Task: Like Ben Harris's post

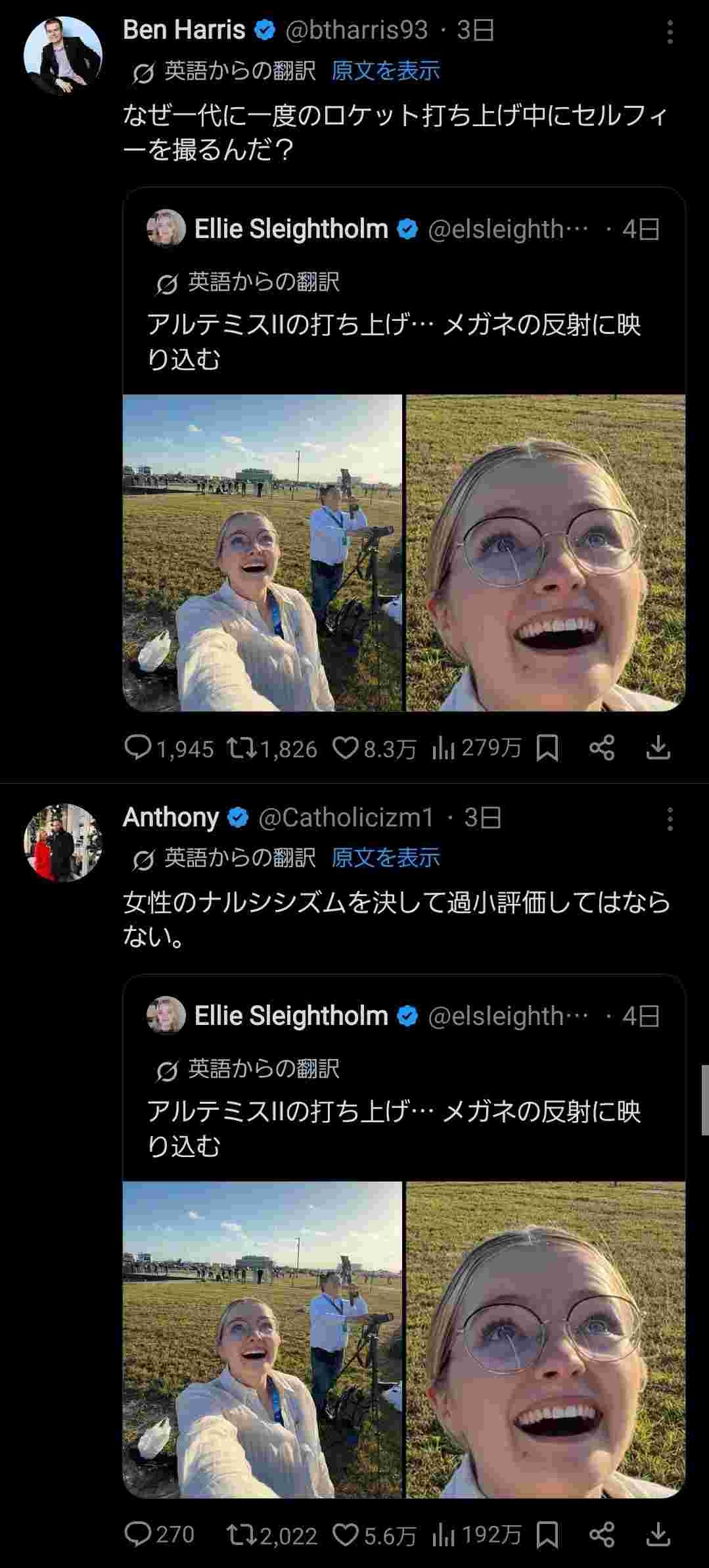Action: click(345, 748)
